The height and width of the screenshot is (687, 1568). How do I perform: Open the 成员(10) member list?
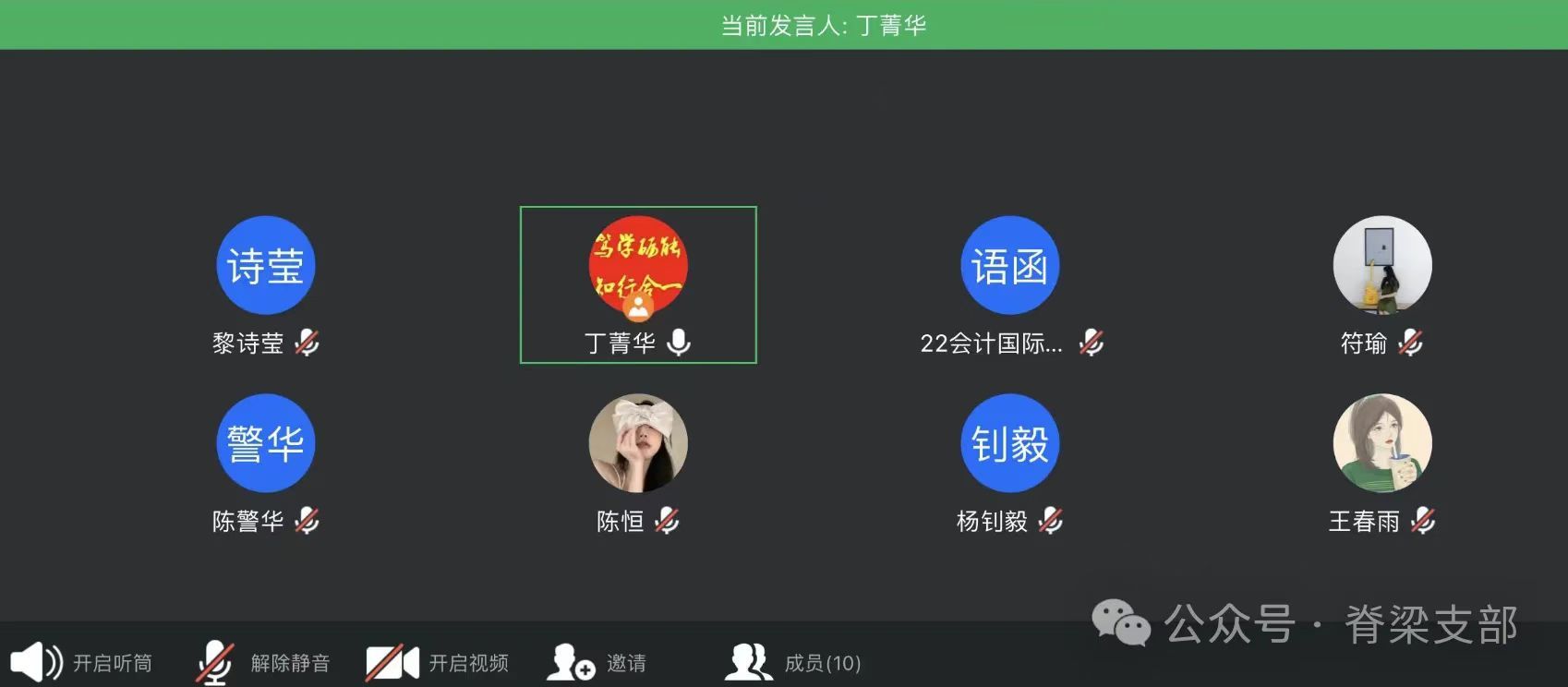click(x=793, y=662)
